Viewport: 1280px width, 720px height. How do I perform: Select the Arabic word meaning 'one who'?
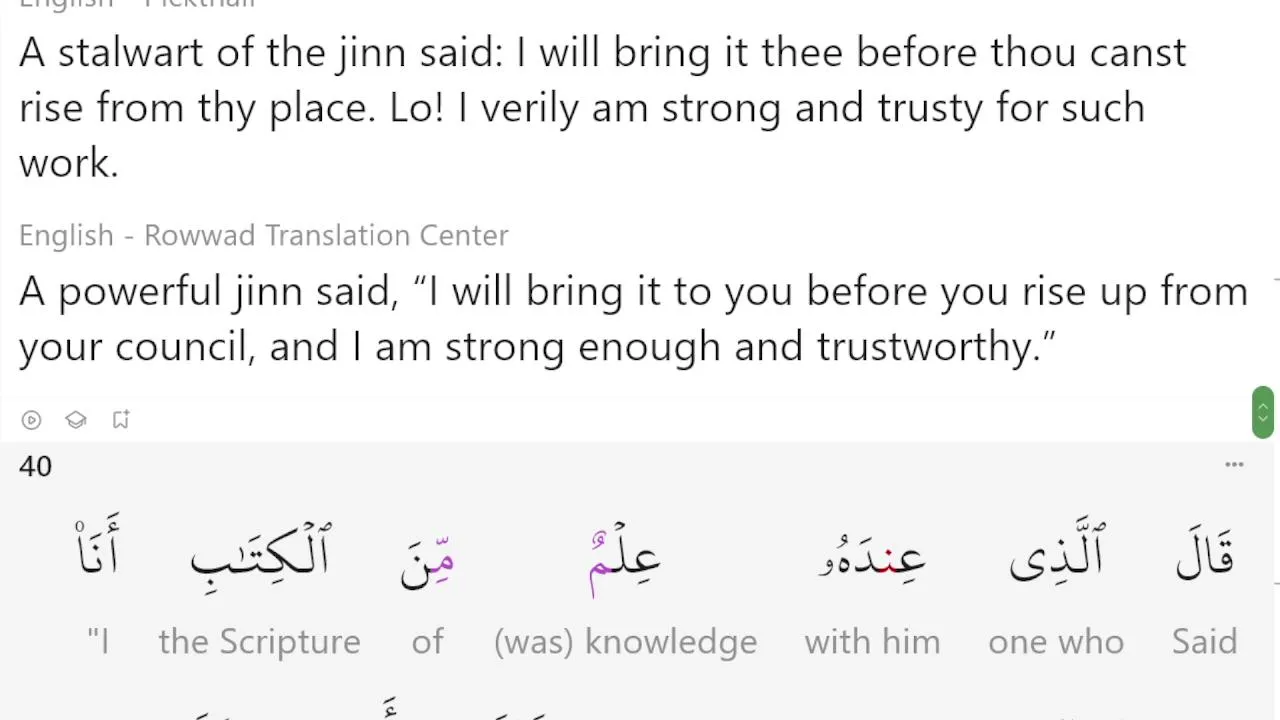(1056, 553)
